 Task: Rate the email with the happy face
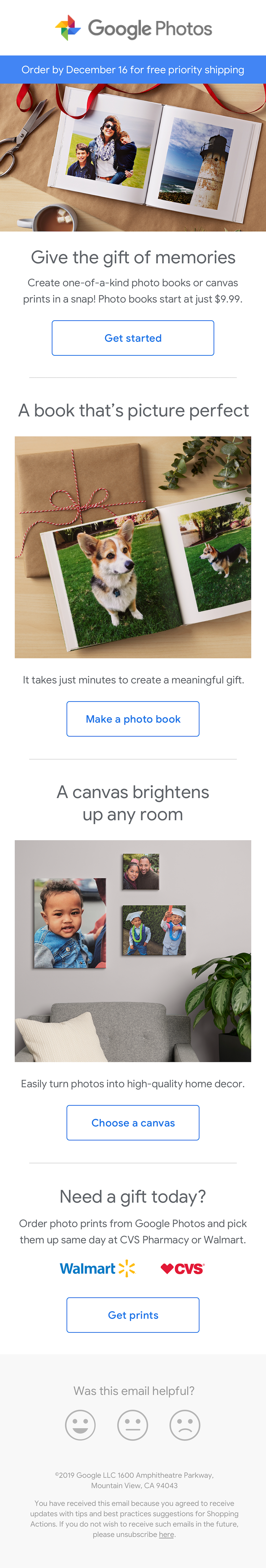pos(80,1424)
